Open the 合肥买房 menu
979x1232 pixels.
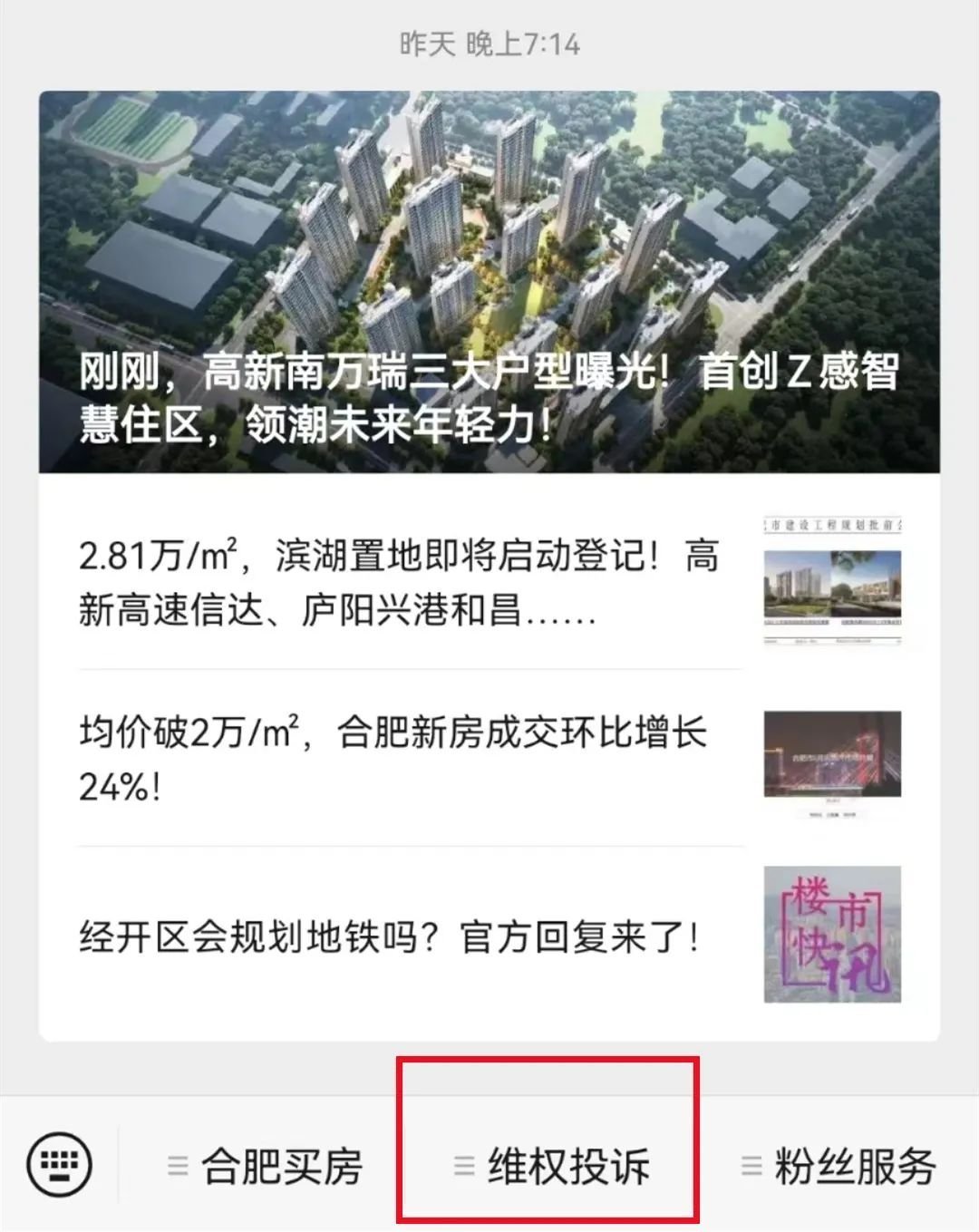pyautogui.click(x=267, y=1166)
